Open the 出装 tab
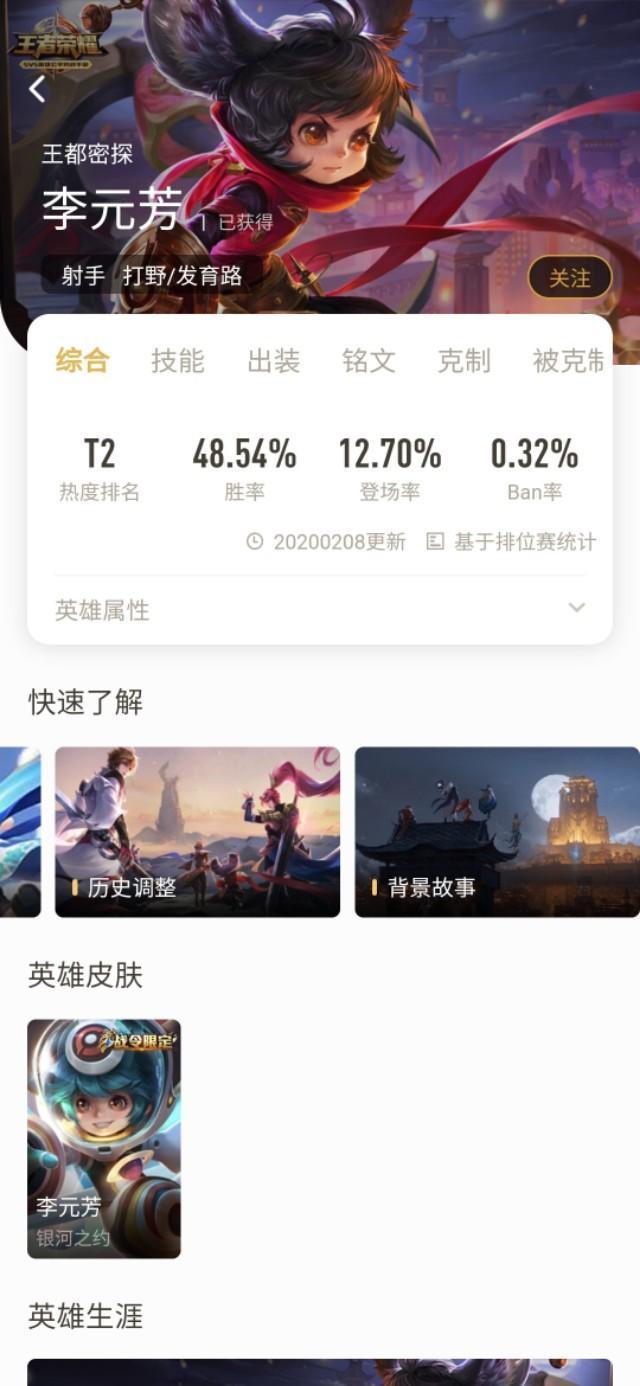640x1386 pixels. click(x=273, y=361)
